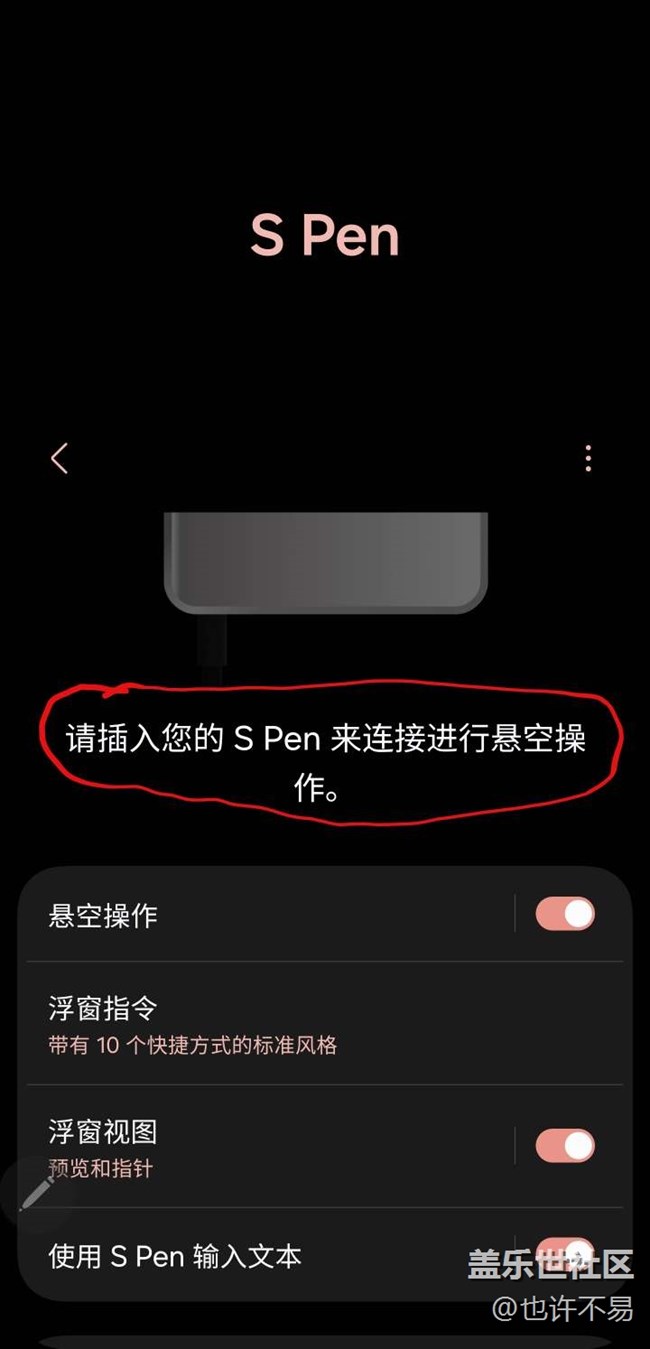The width and height of the screenshot is (650, 1349).
Task: Open 使用 S Pen 输入文本
Action: (x=250, y=1256)
